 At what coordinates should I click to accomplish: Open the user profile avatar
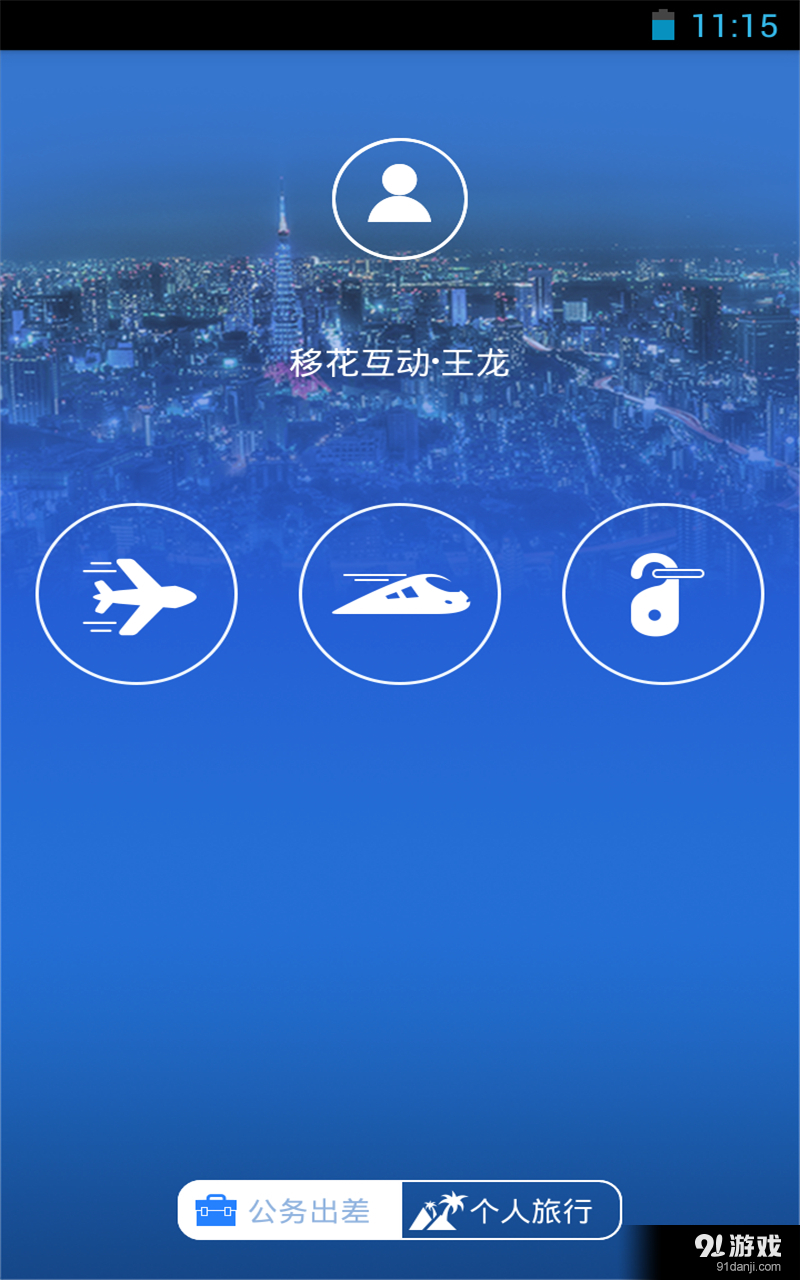399,198
